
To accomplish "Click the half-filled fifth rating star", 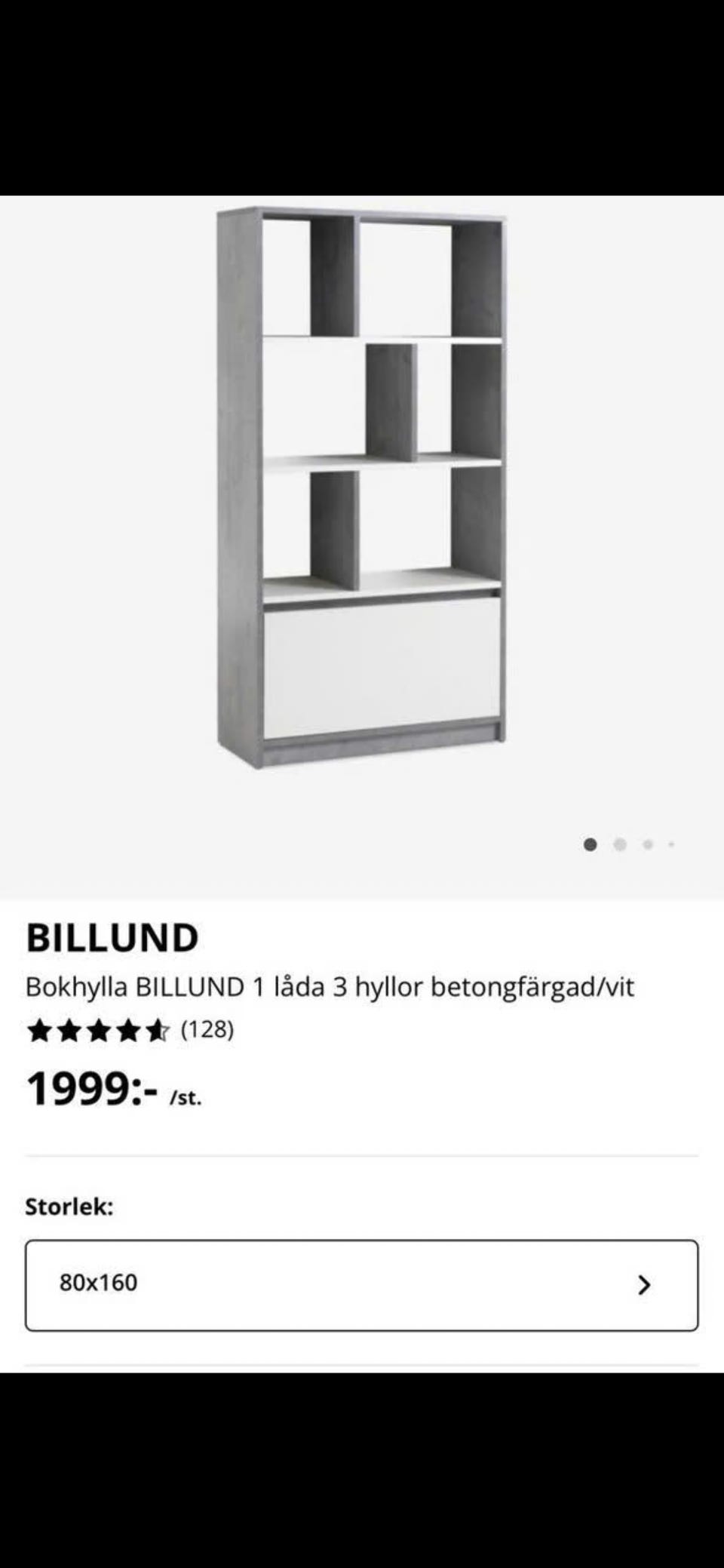I will point(156,1029).
